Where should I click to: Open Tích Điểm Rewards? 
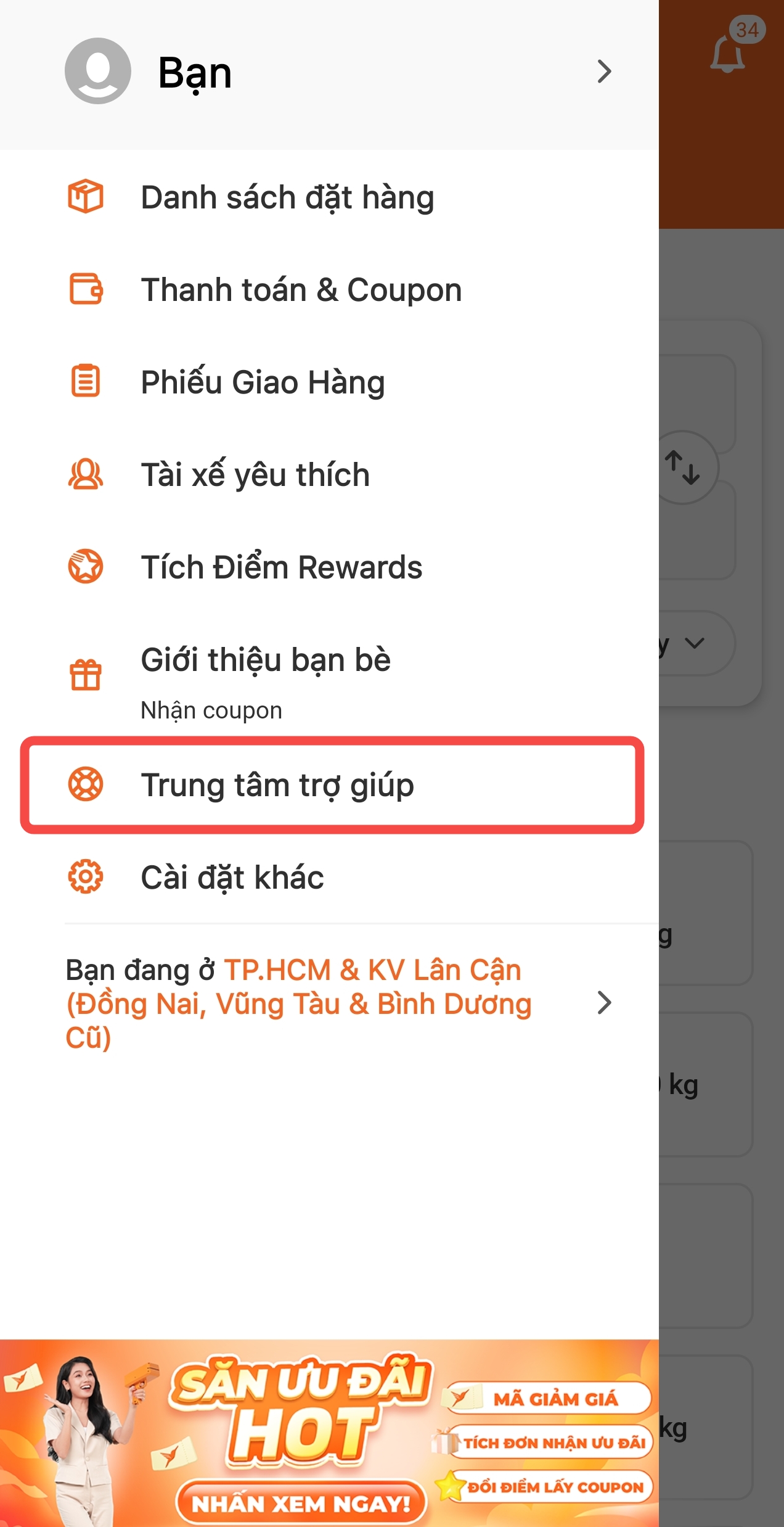(329, 567)
